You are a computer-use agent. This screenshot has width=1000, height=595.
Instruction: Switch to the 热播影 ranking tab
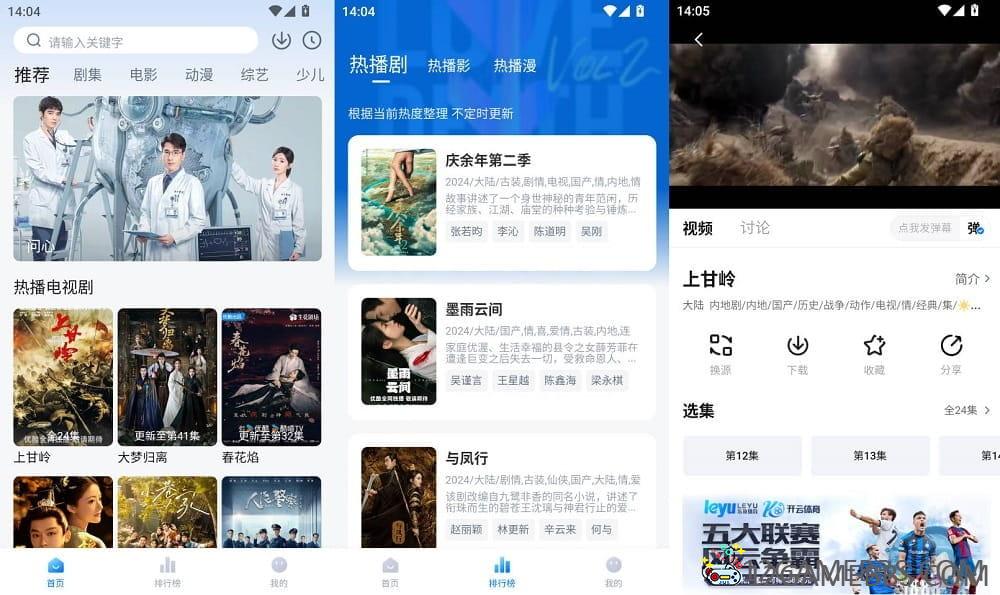[448, 66]
